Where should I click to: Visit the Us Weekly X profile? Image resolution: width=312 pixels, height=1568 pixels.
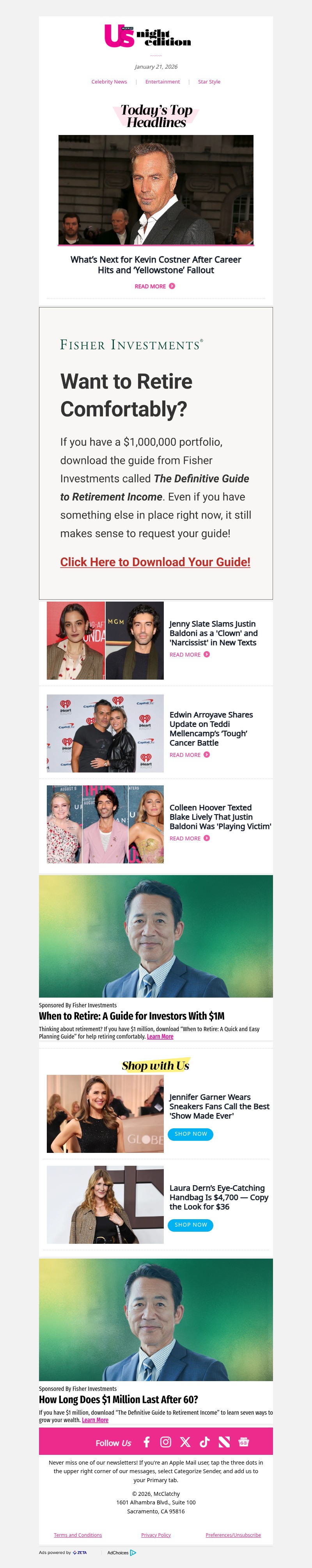click(x=186, y=1442)
